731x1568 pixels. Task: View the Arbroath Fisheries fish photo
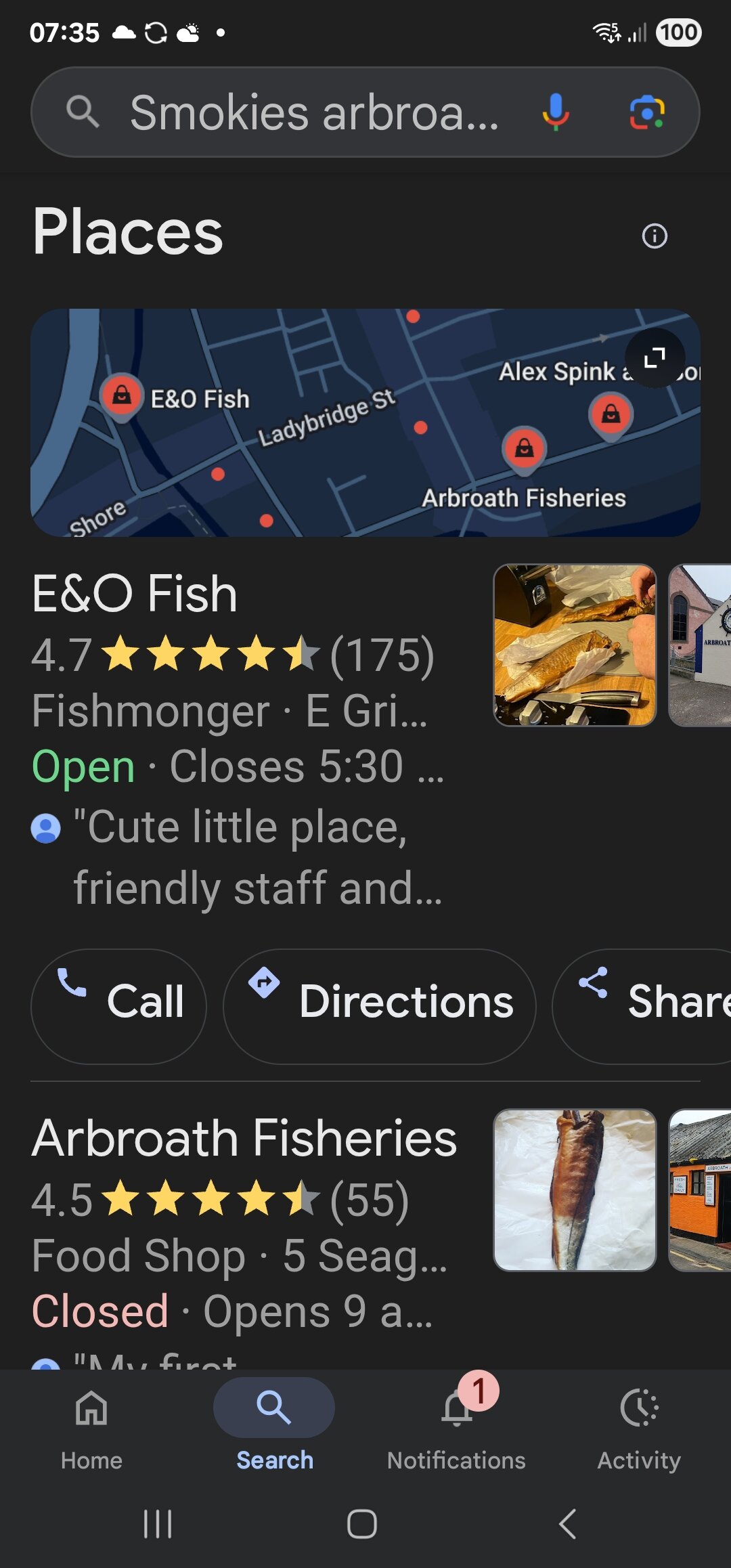point(575,1190)
